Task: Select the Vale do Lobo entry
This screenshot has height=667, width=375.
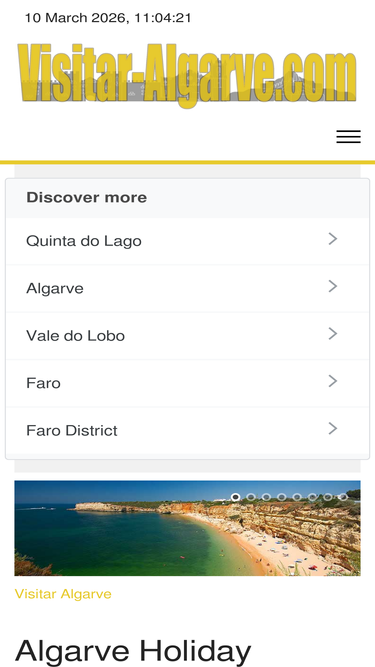Action: pos(188,336)
